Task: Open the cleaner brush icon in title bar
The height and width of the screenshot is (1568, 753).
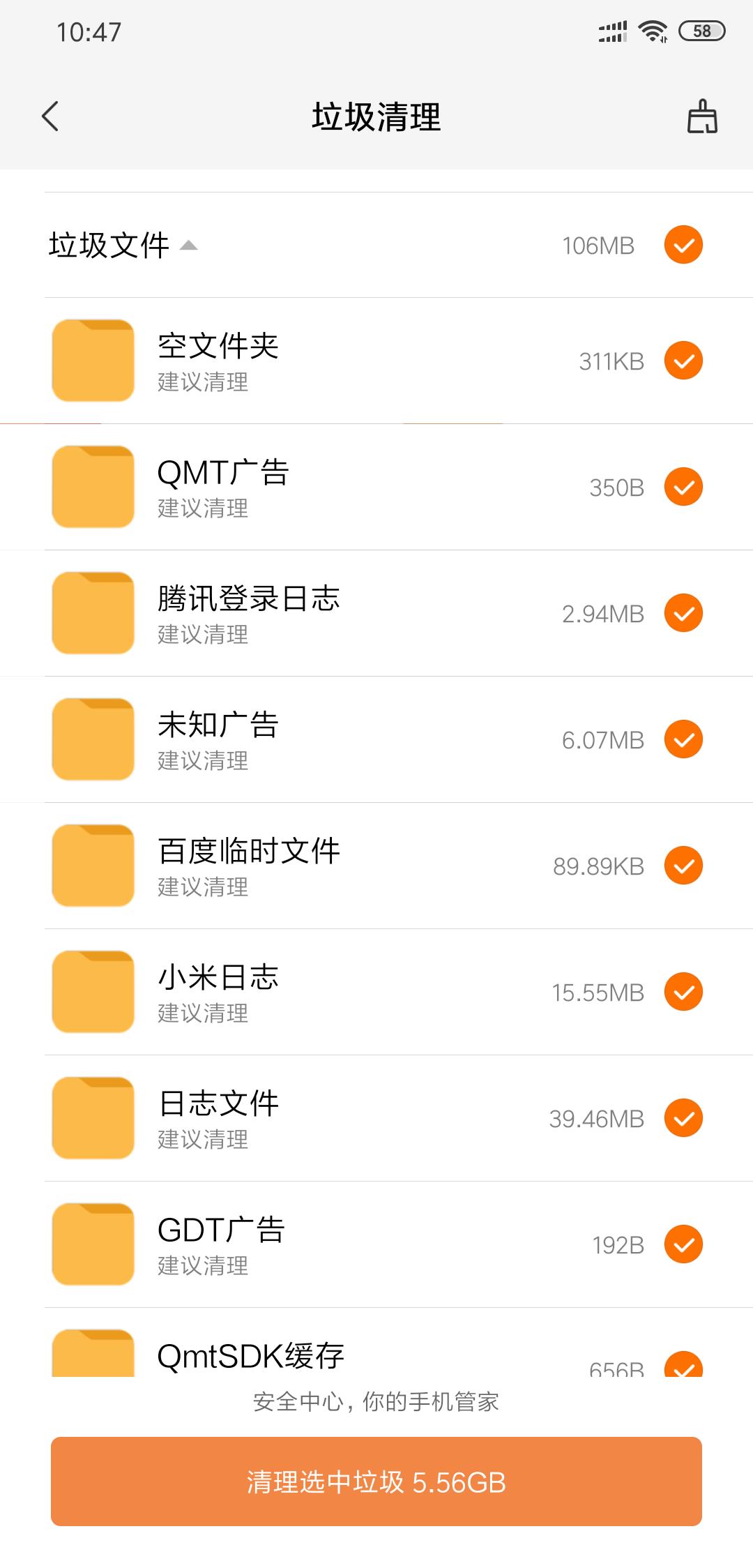Action: pos(702,116)
